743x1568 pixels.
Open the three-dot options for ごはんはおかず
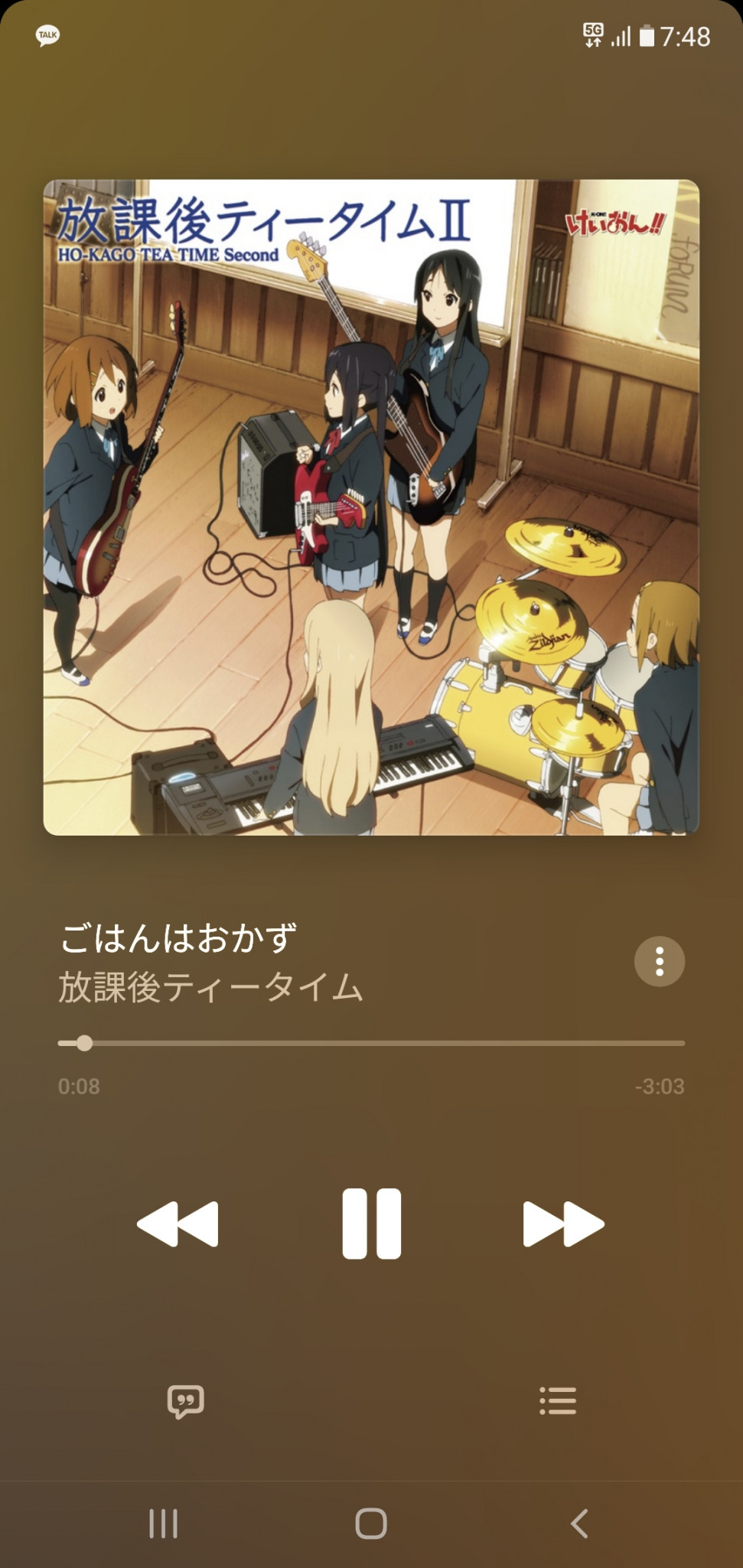659,961
